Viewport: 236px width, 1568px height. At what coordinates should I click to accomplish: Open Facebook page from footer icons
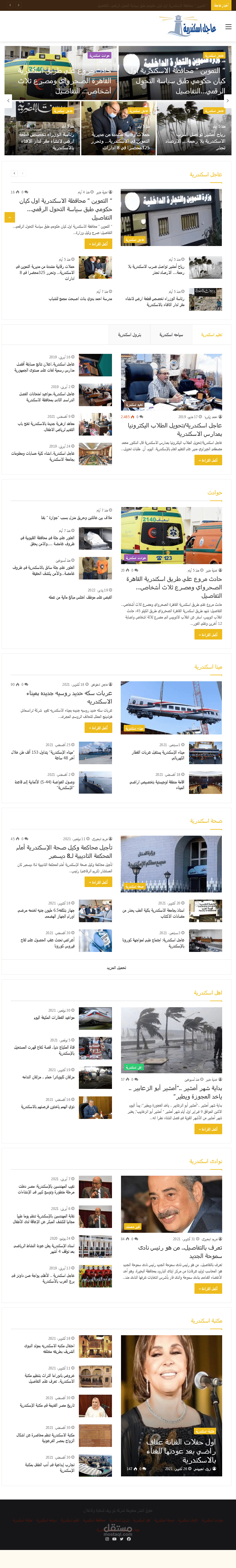coord(129,1539)
